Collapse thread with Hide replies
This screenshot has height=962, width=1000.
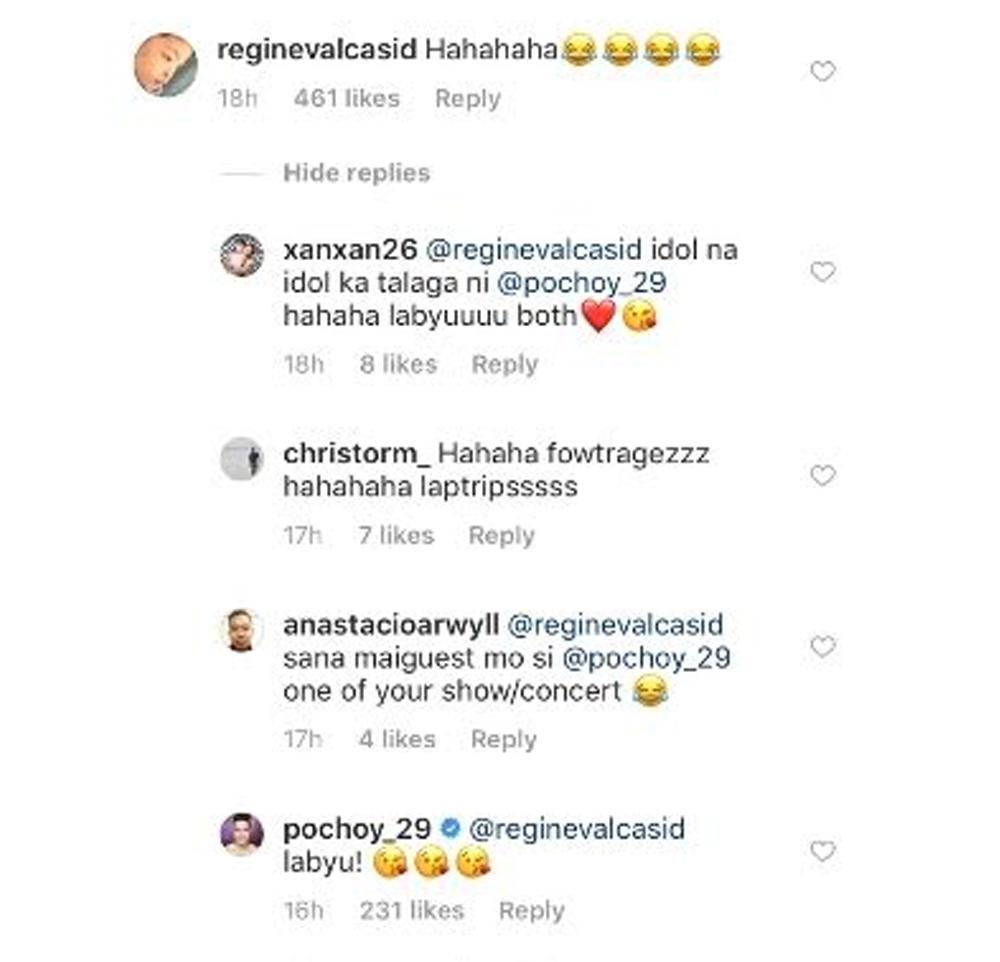356,173
